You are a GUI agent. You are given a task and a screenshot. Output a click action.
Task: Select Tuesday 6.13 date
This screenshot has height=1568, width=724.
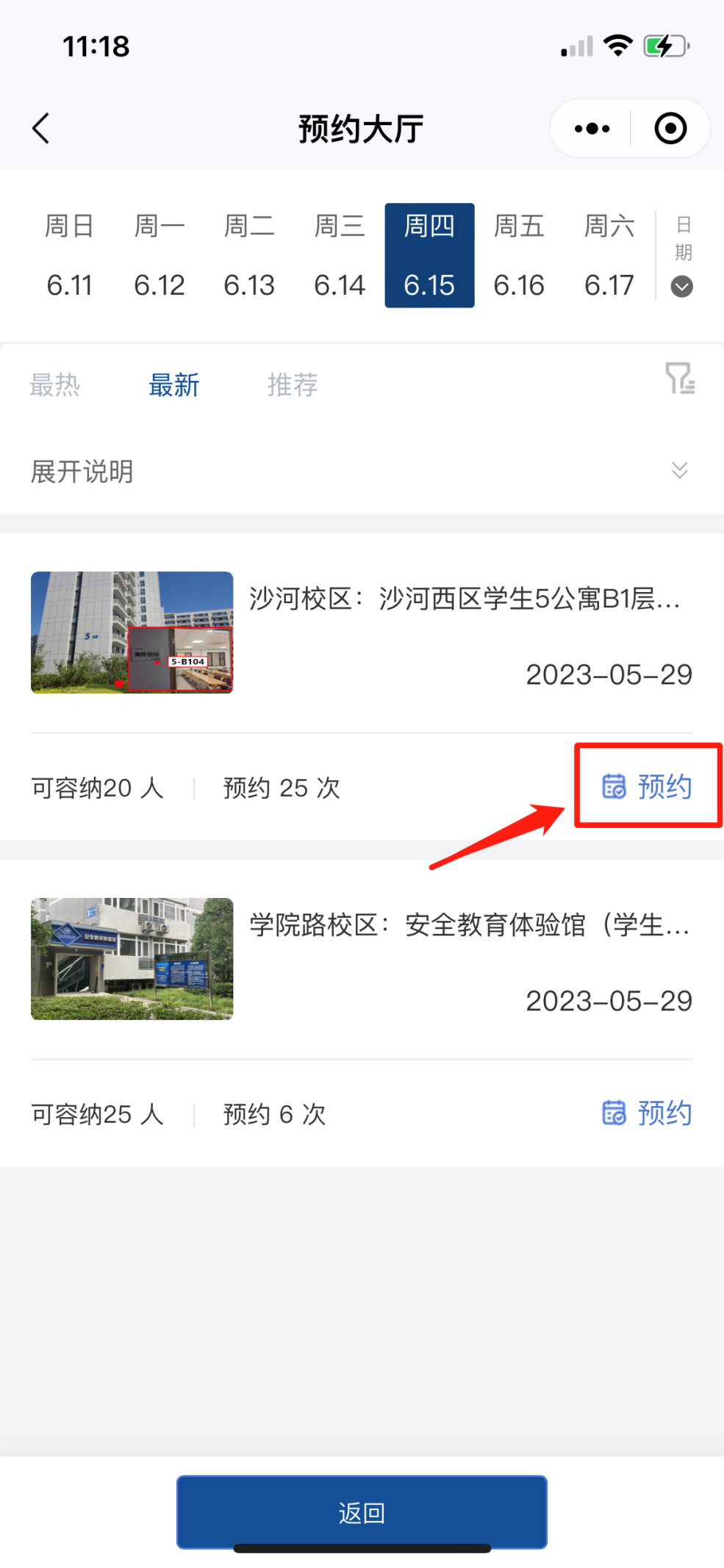pos(249,255)
